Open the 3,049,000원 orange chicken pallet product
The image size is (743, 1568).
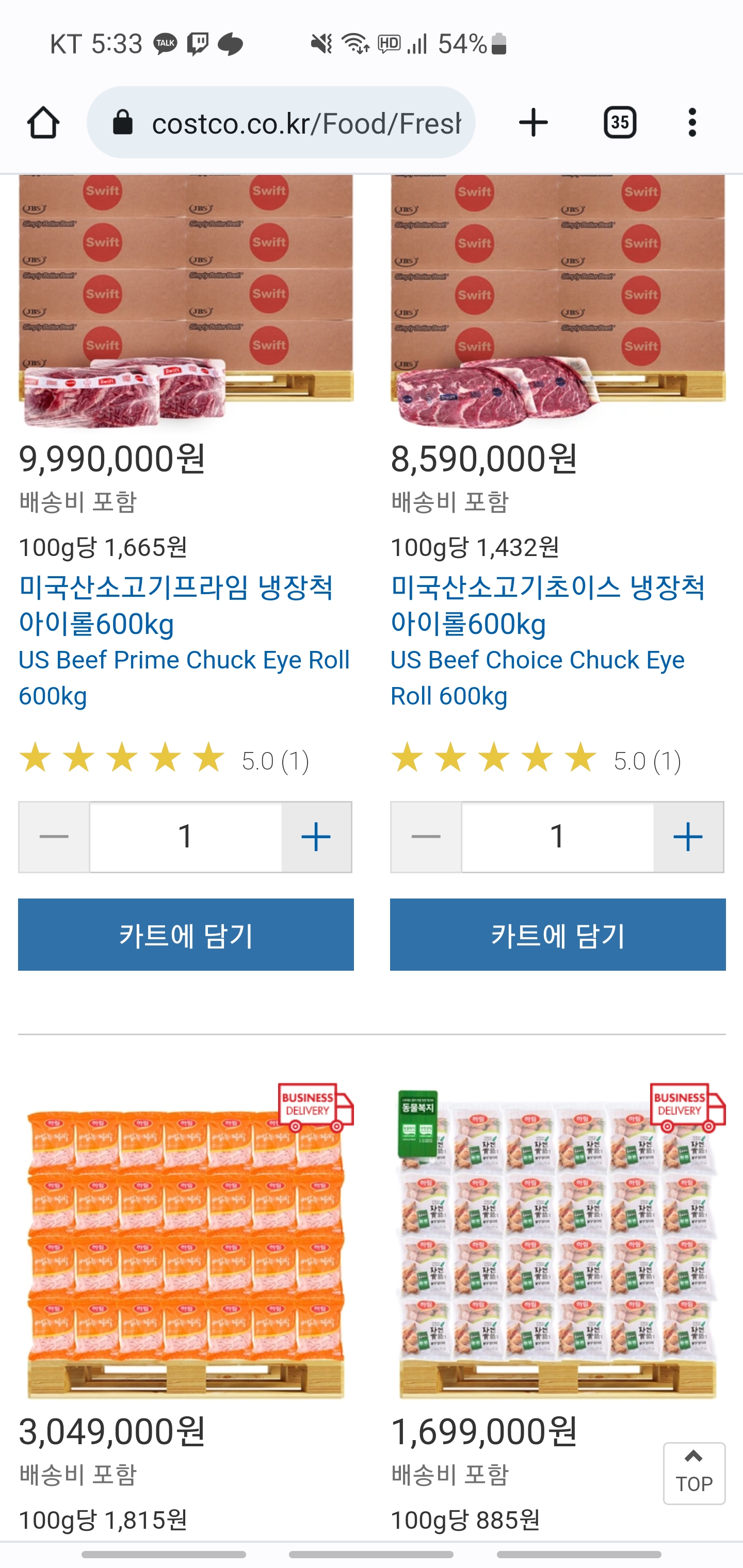[186, 1242]
